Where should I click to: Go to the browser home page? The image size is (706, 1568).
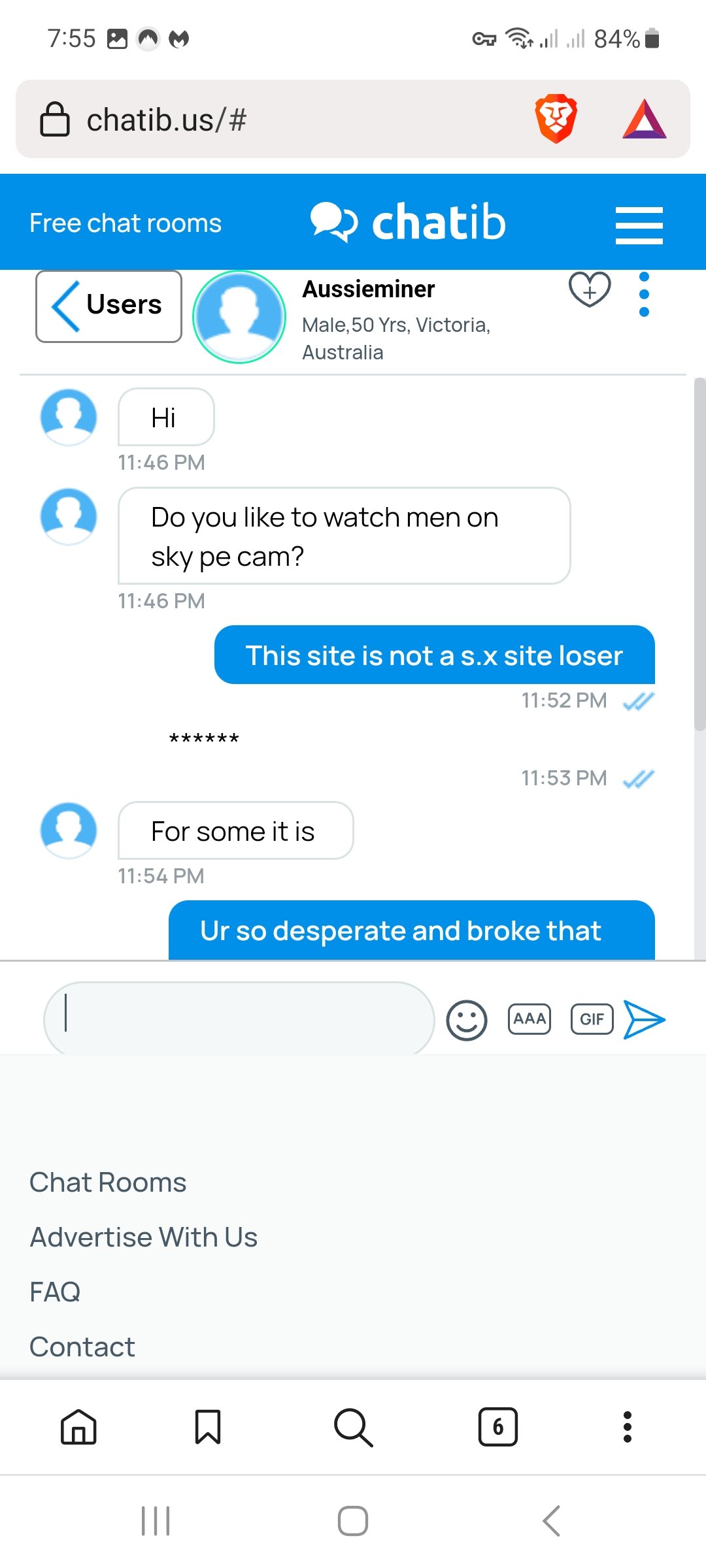[x=78, y=1427]
